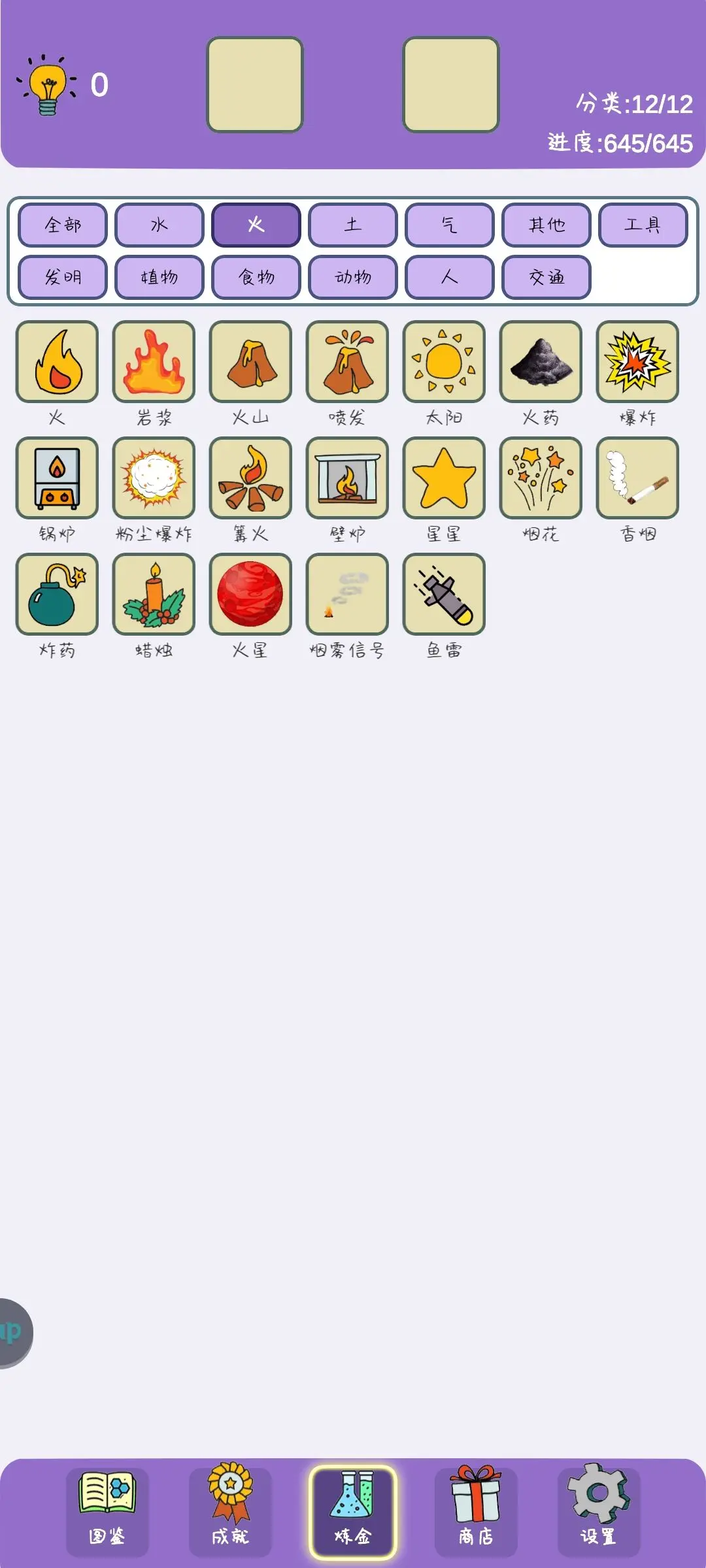Viewport: 706px width, 1568px height.
Task: Select the 水 category chip
Action: point(160,225)
